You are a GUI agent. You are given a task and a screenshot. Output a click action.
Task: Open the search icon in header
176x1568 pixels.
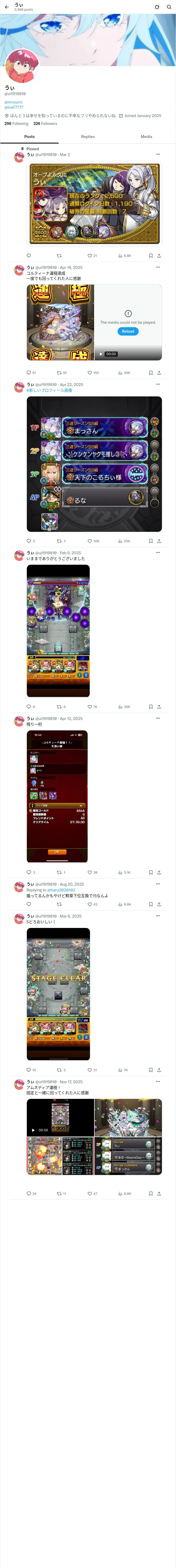pos(169,7)
